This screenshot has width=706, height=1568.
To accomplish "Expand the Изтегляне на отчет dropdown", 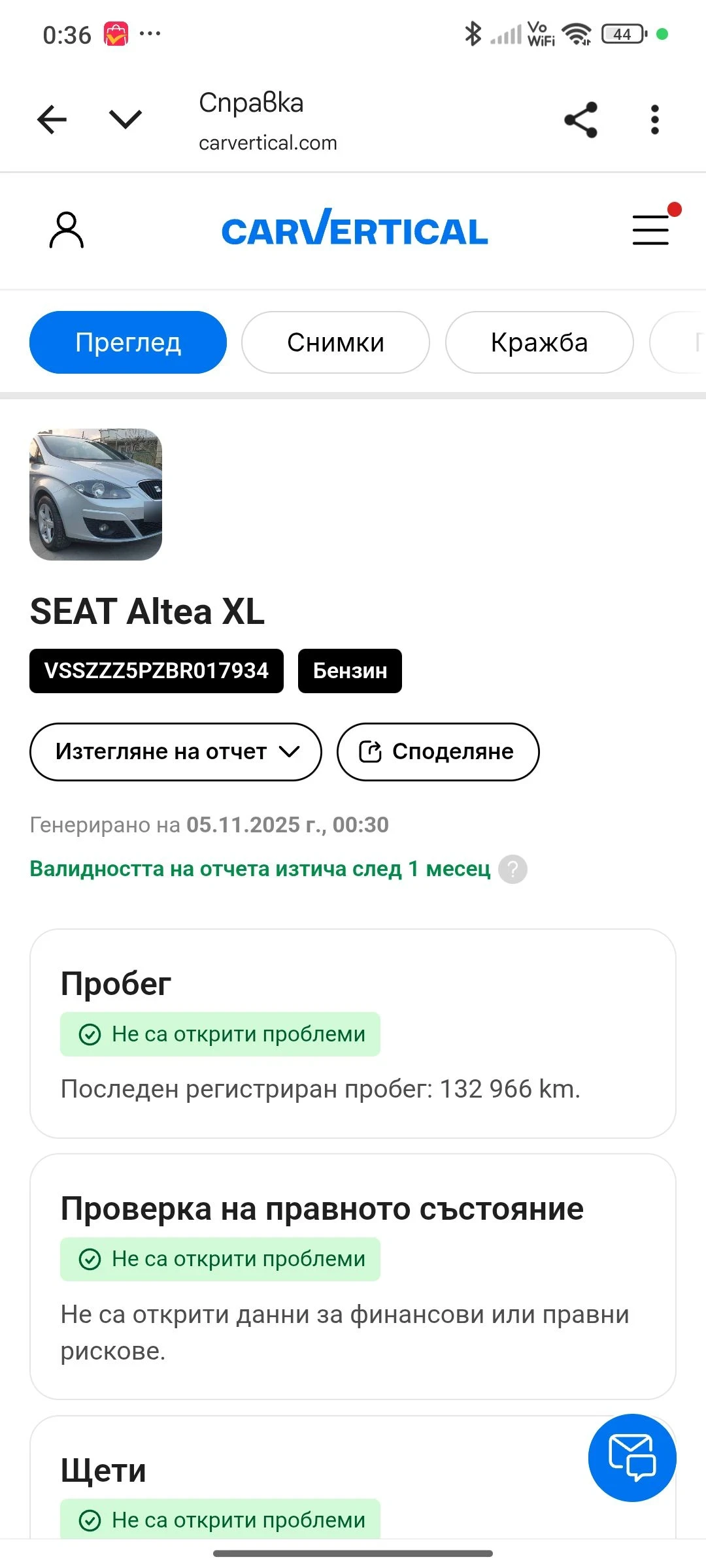I will [175, 751].
